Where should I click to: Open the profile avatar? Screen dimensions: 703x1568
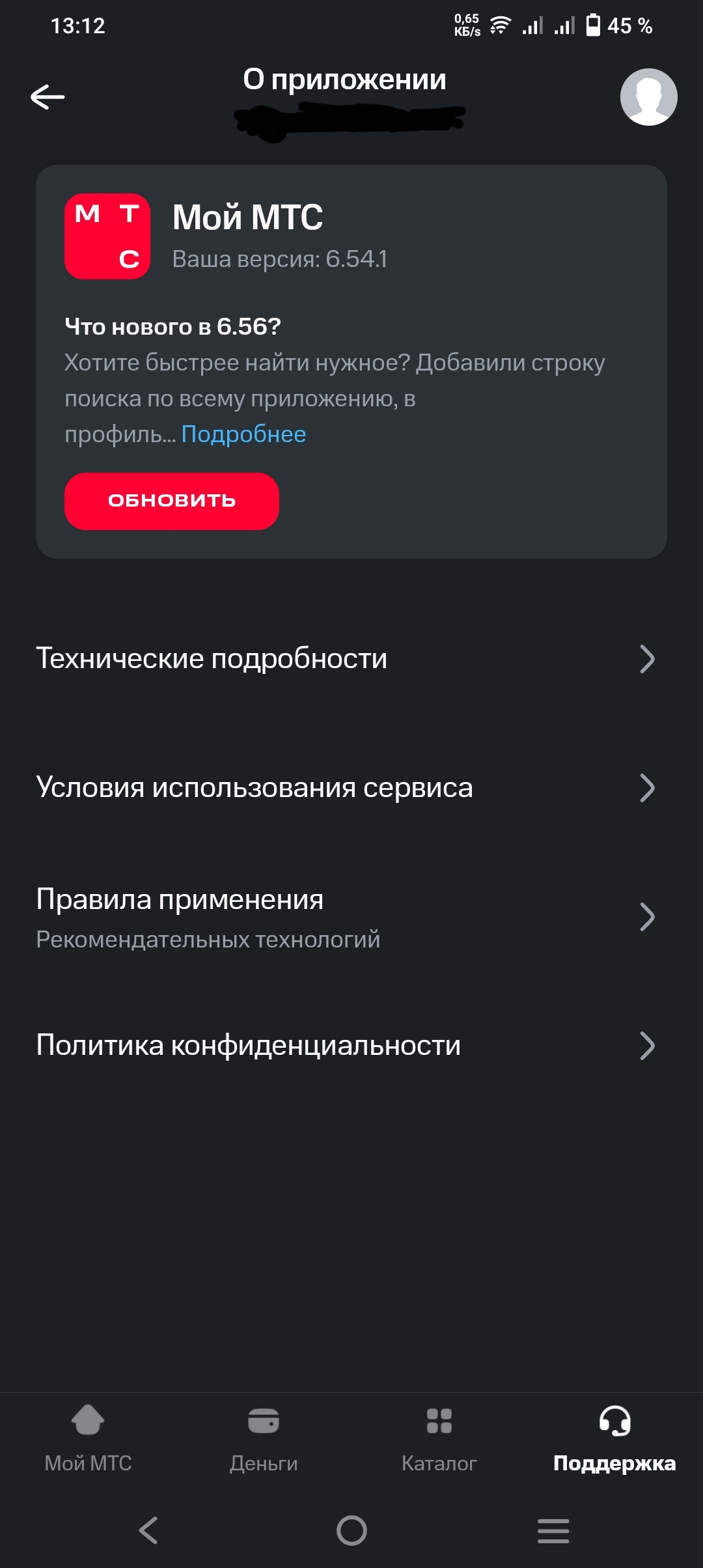[x=648, y=97]
